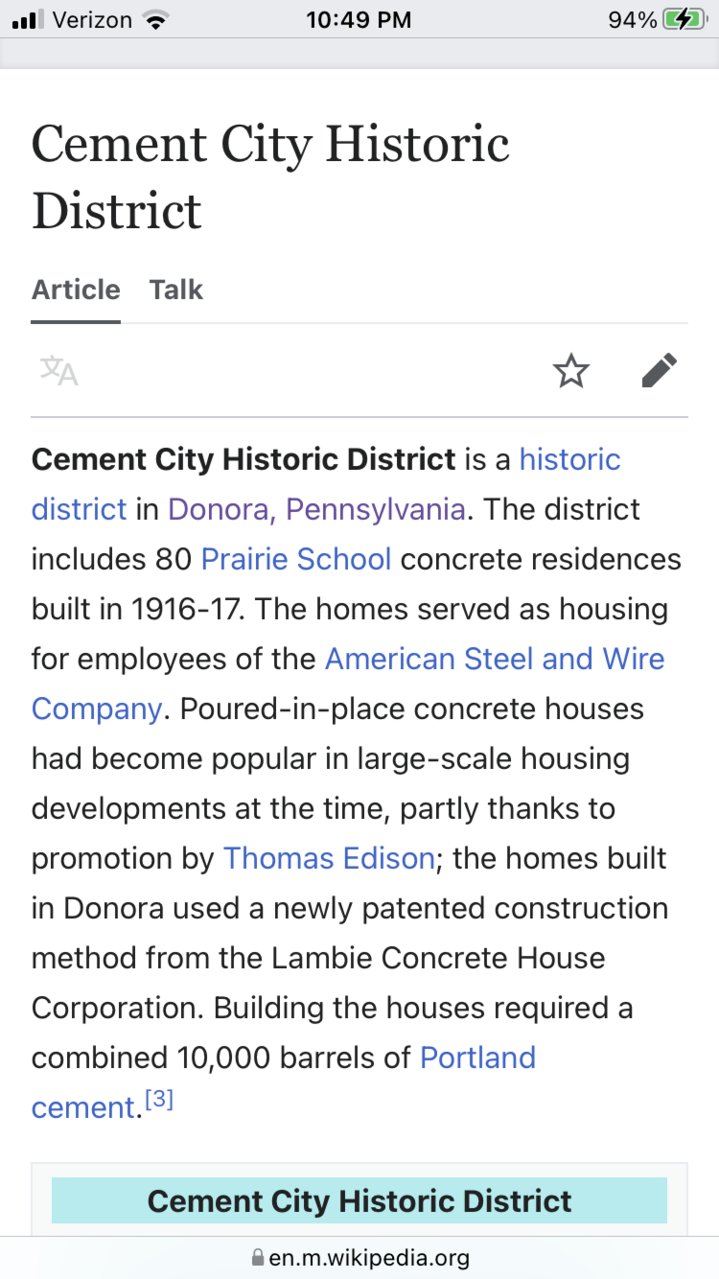719x1279 pixels.
Task: Open the historic district link
Action: coord(569,459)
